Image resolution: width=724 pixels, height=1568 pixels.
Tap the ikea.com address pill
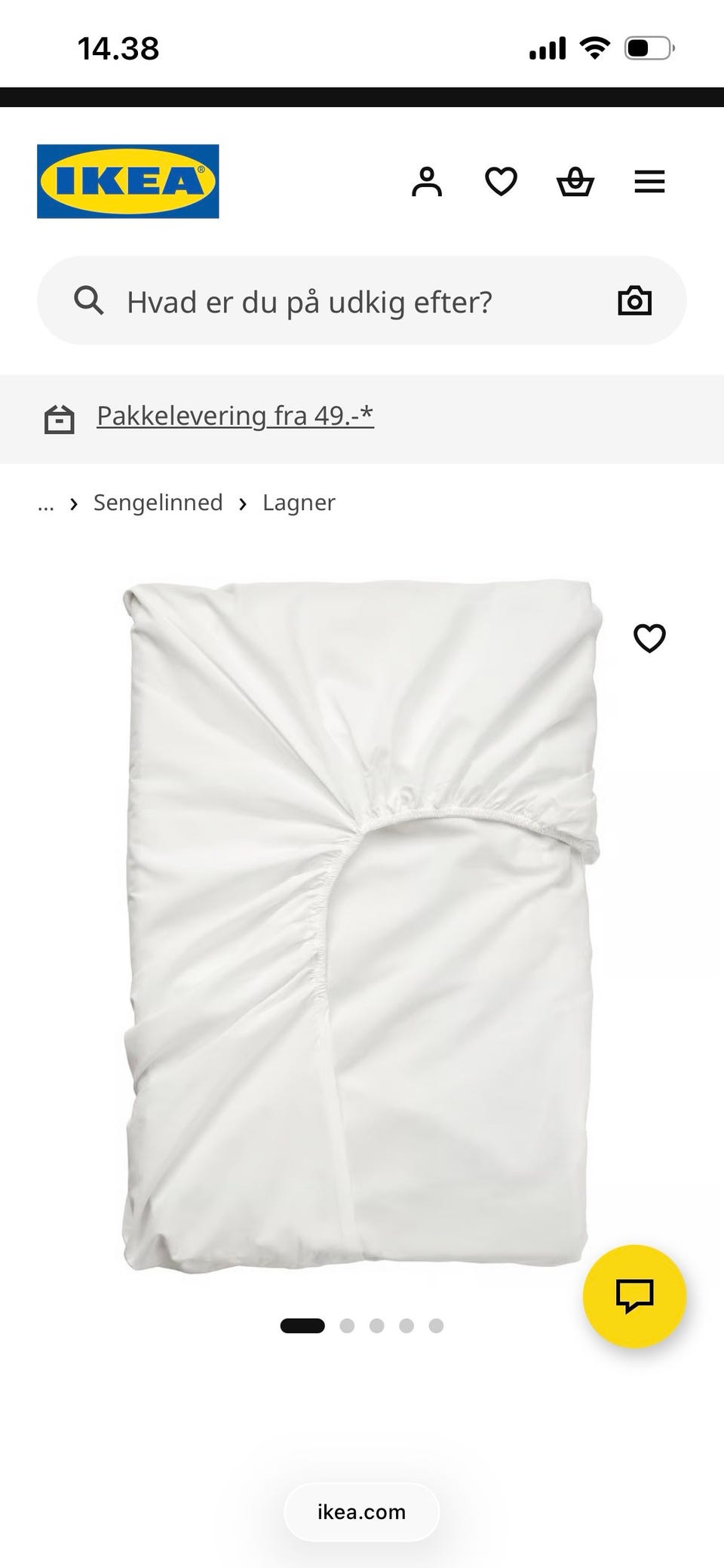pos(362,1512)
